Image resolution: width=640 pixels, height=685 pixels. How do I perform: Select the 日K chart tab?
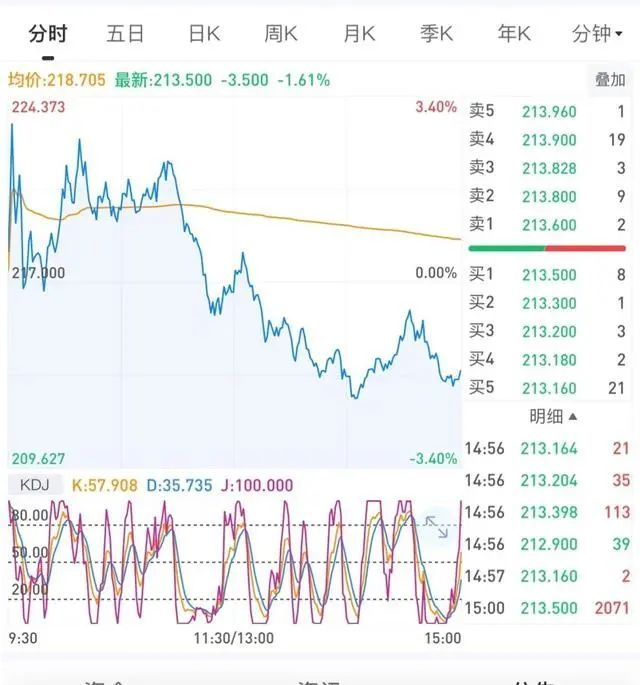[204, 34]
